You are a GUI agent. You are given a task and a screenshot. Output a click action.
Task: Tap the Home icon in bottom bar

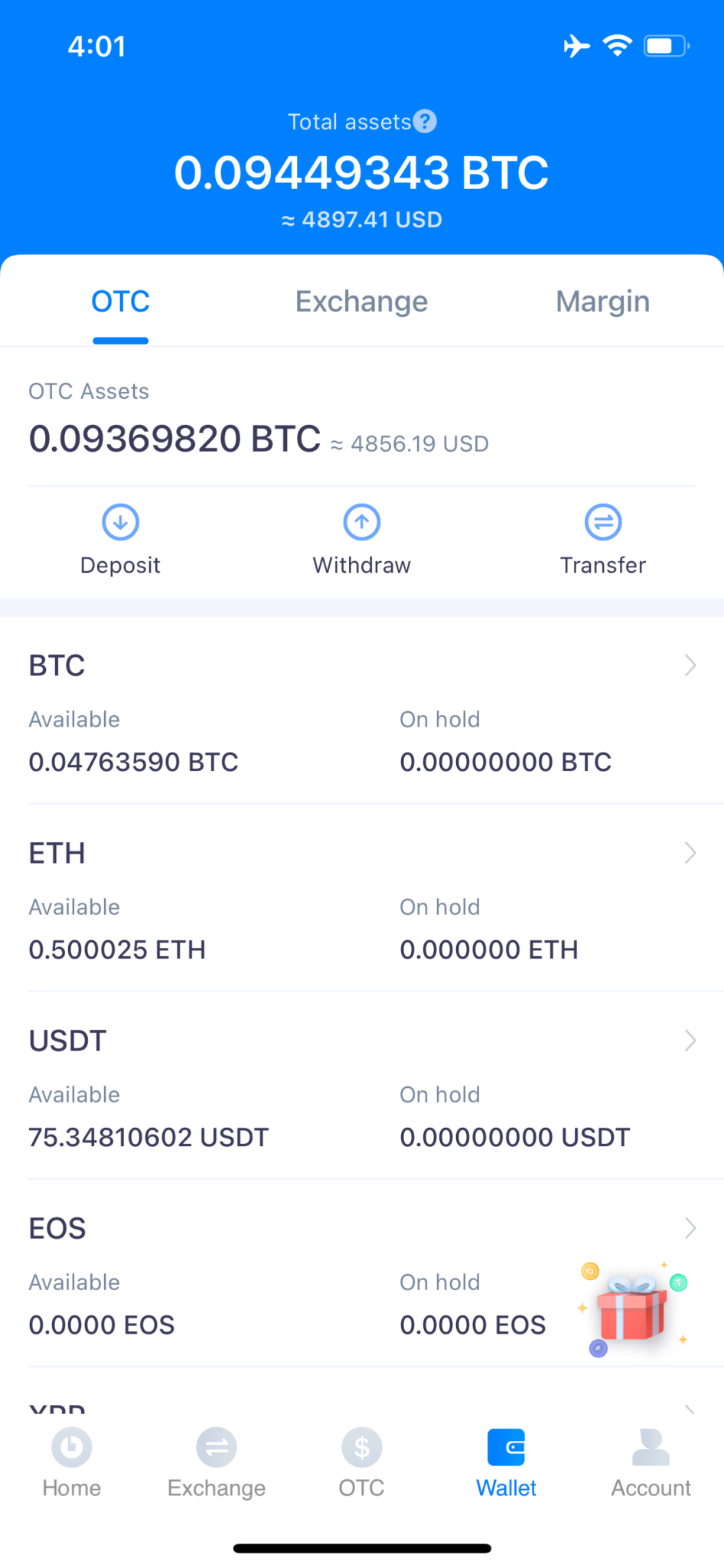tap(72, 1447)
